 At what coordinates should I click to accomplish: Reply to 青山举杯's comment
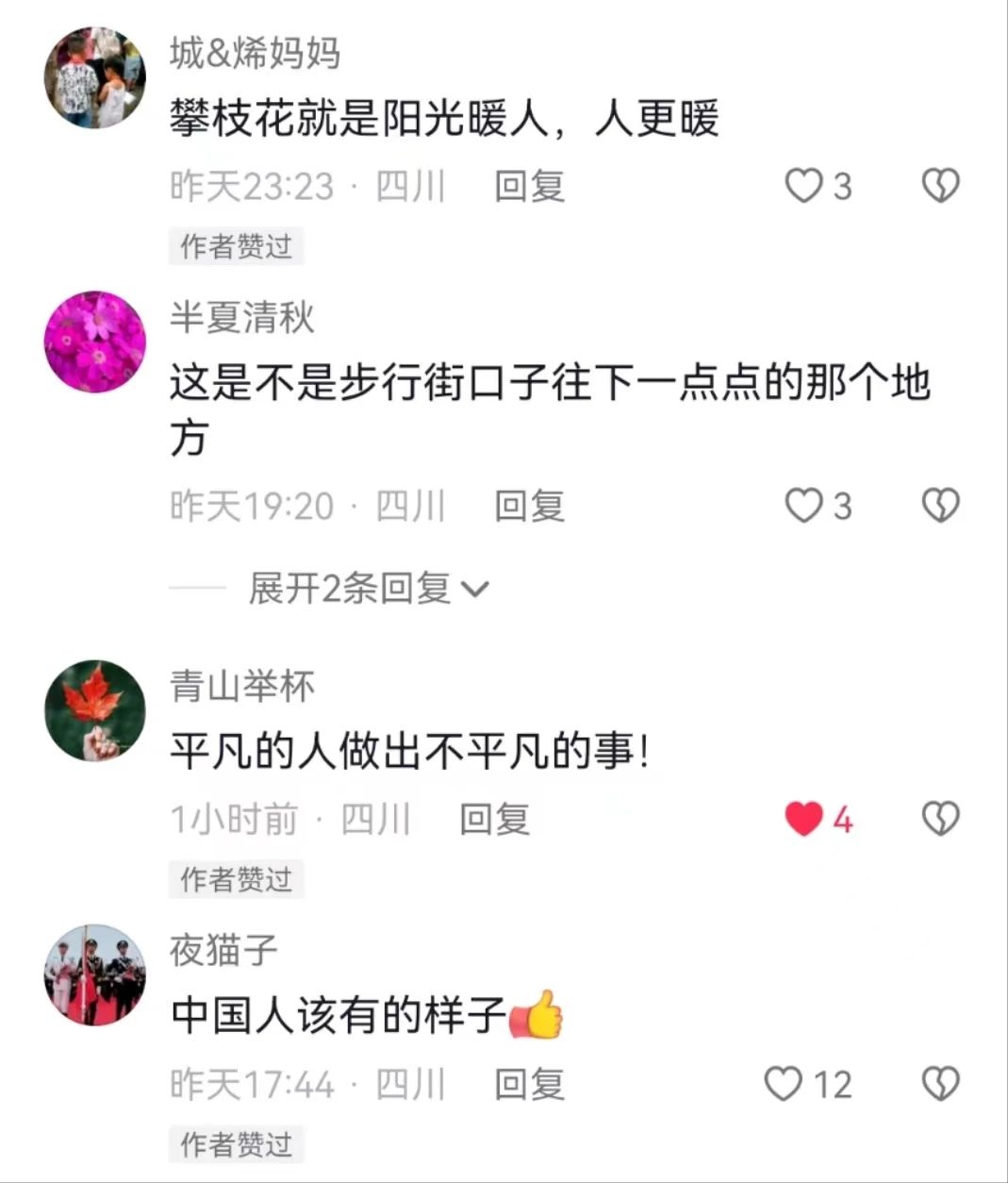coord(494,819)
